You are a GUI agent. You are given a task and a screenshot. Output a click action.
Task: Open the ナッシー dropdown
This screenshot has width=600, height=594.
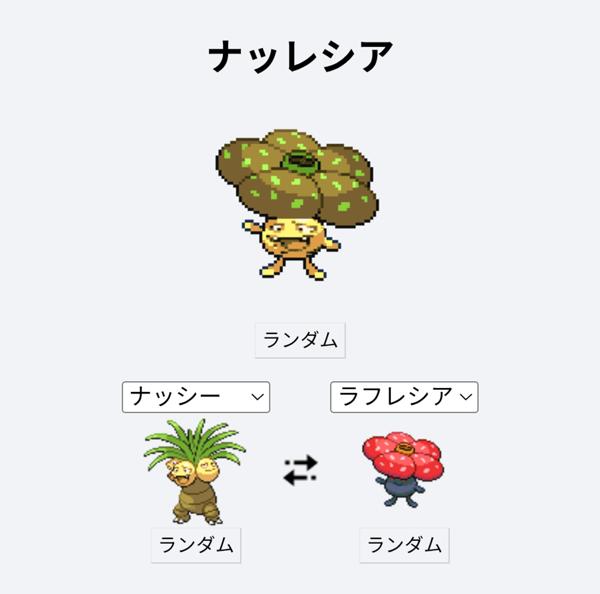pos(196,397)
